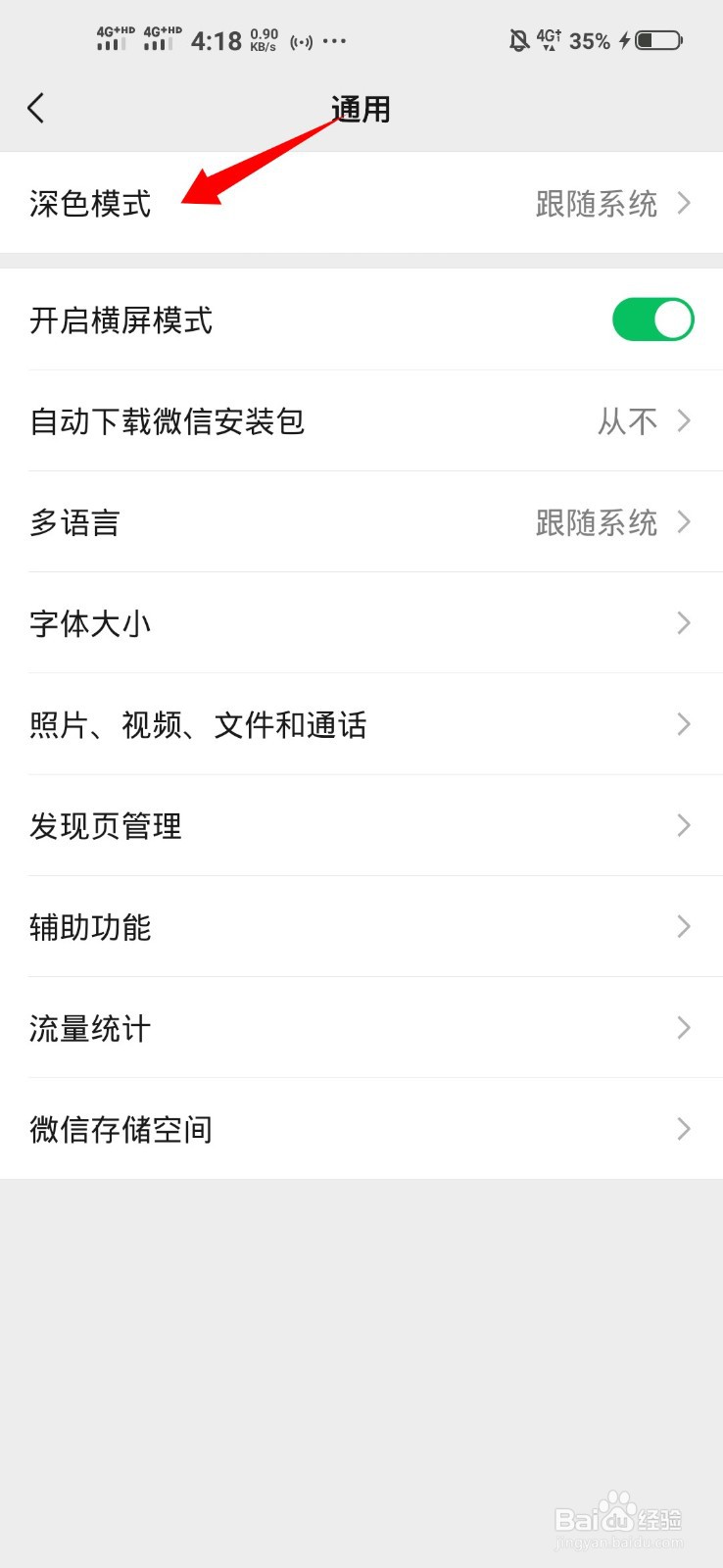The image size is (723, 1568).
Task: Open 辅助功能 (accessibility) settings
Action: coord(361,927)
